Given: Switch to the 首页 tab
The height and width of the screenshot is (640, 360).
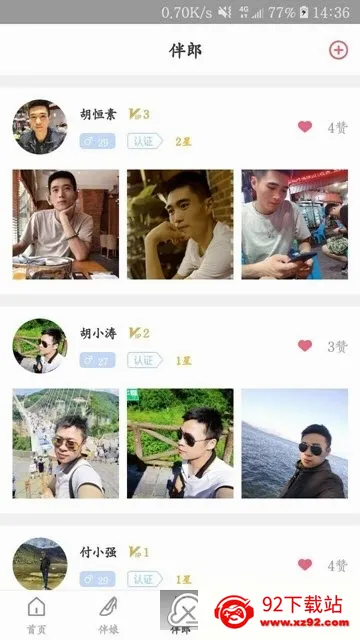Looking at the screenshot, I should pyautogui.click(x=36, y=616).
